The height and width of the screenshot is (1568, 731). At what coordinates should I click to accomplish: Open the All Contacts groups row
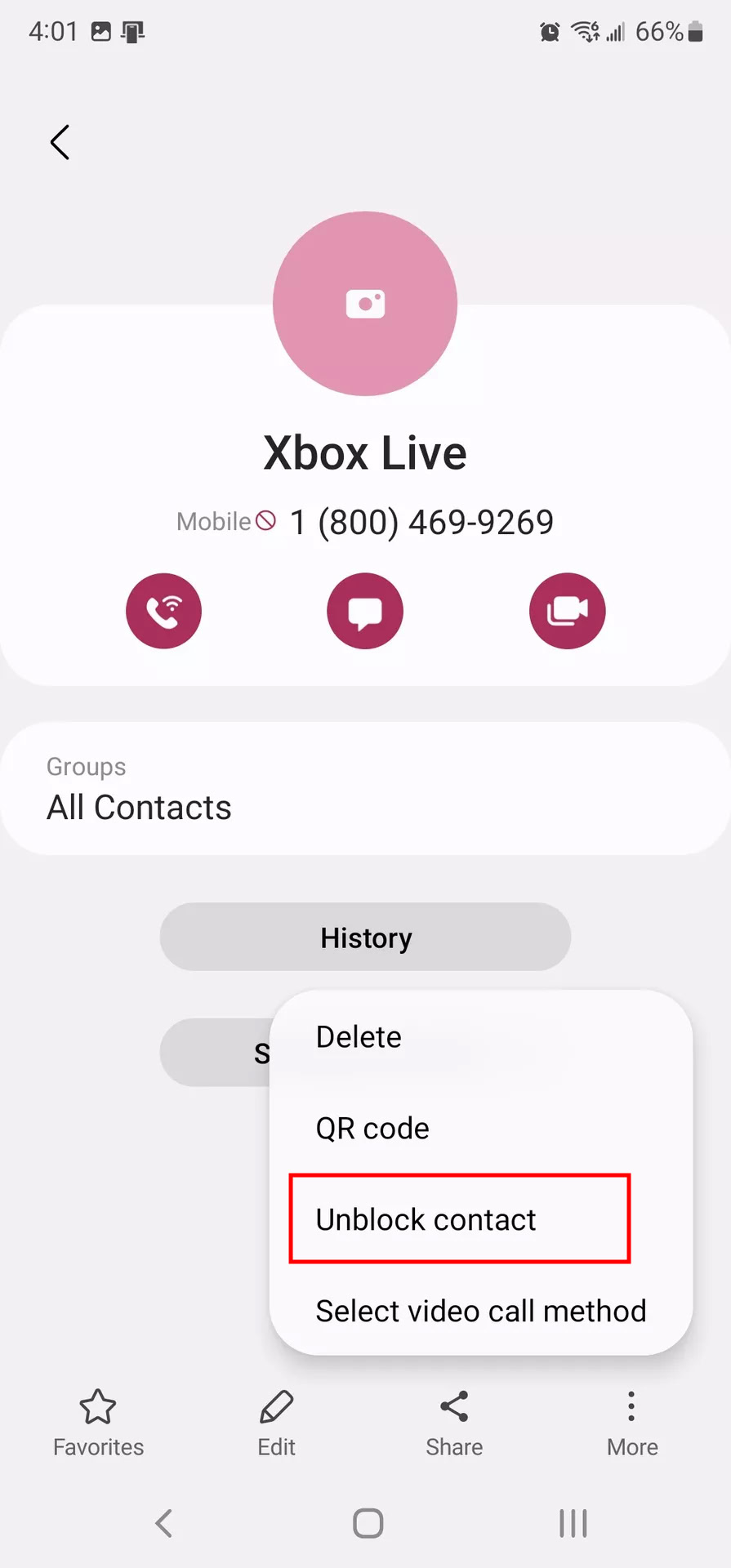365,789
